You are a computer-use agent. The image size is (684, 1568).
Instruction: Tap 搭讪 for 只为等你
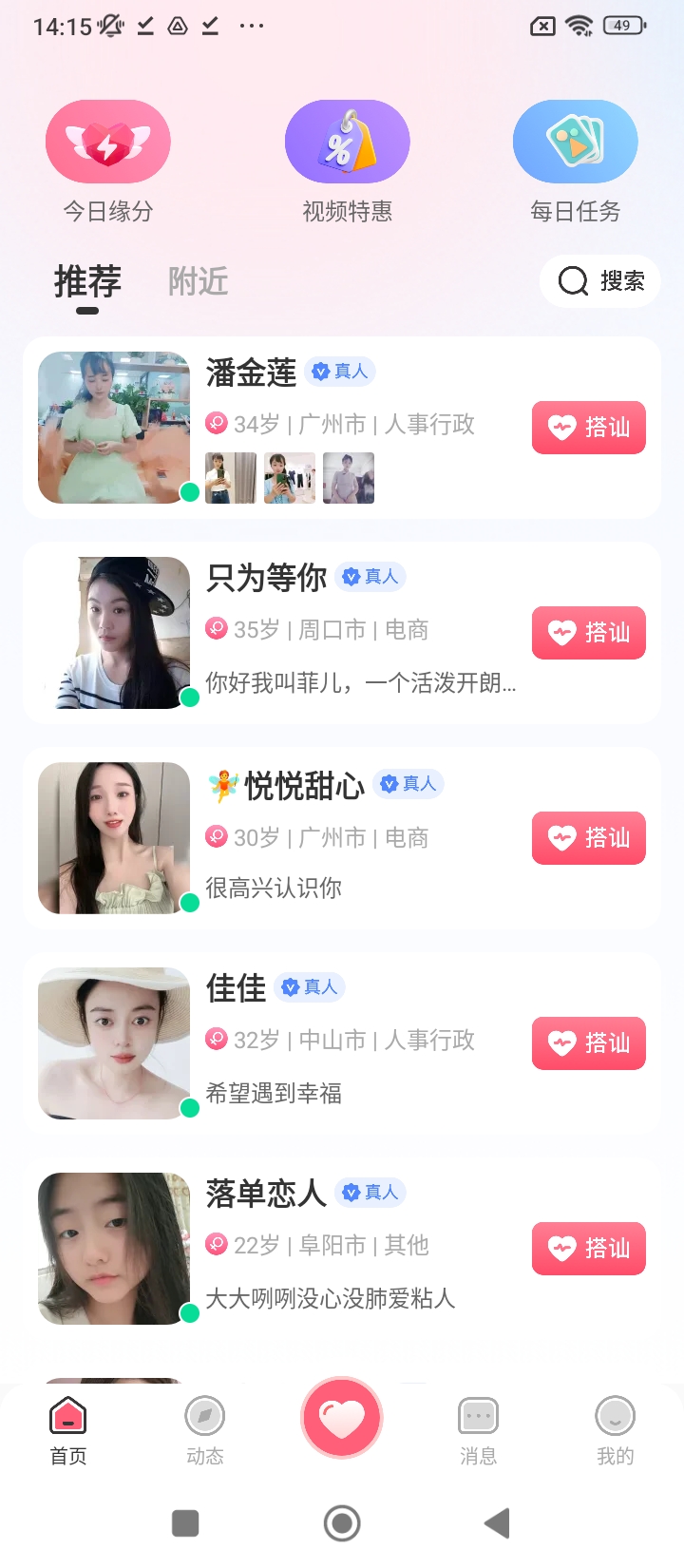coord(588,633)
